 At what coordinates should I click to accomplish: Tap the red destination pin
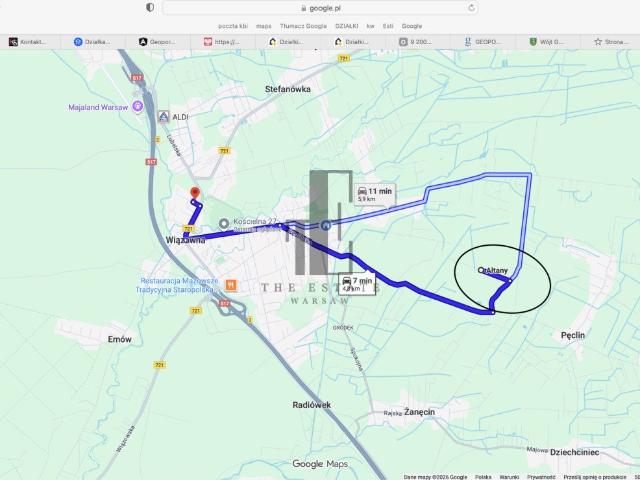195,193
